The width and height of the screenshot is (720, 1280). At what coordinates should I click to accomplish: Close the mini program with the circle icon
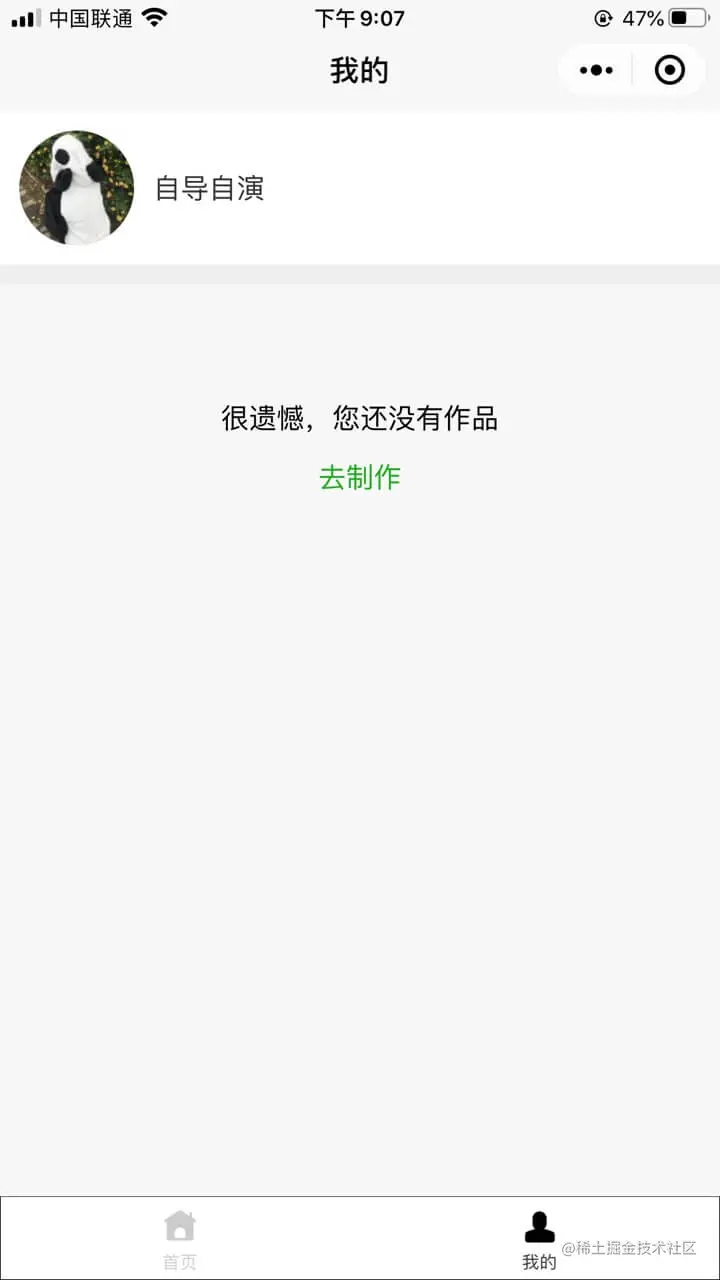[669, 70]
